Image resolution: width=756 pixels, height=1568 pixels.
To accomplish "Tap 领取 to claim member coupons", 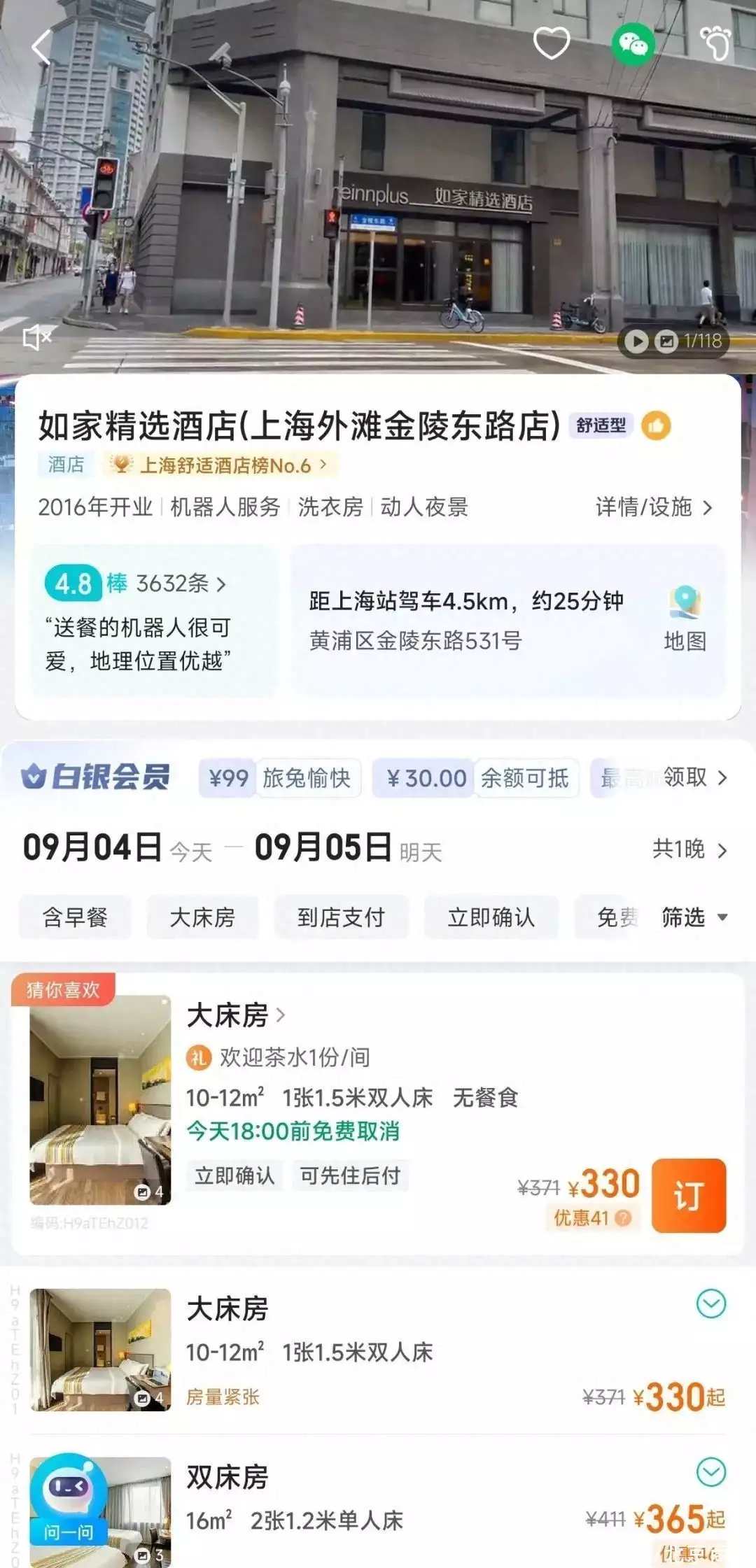I will (x=694, y=777).
